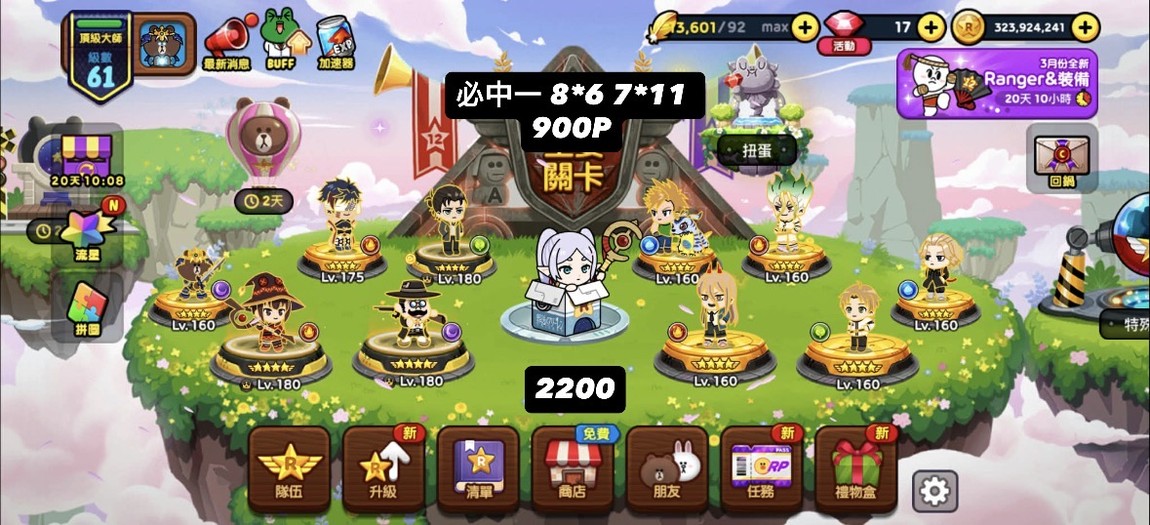The width and height of the screenshot is (1150, 525).
Task: Open the 回鍋 return mail icon
Action: (x=1061, y=159)
